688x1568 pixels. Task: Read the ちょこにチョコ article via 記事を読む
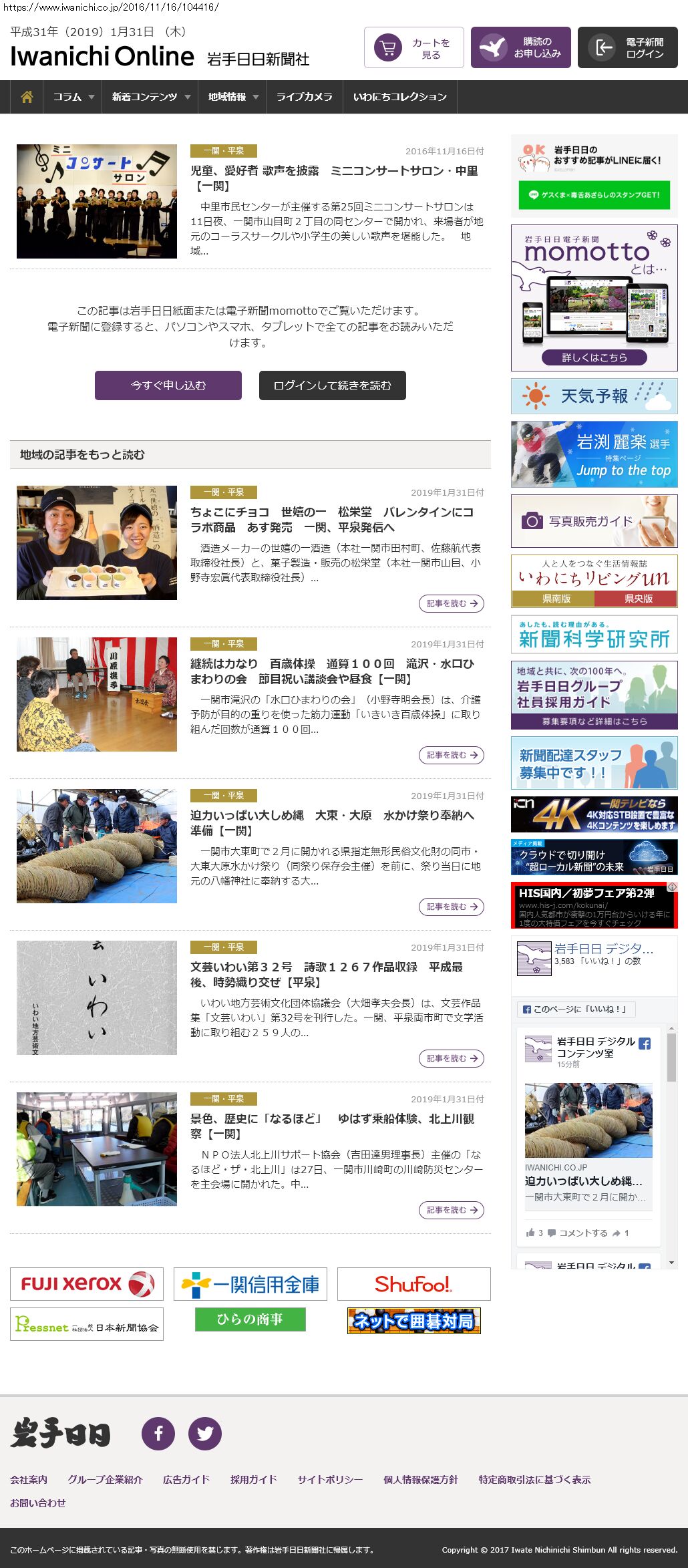point(451,603)
